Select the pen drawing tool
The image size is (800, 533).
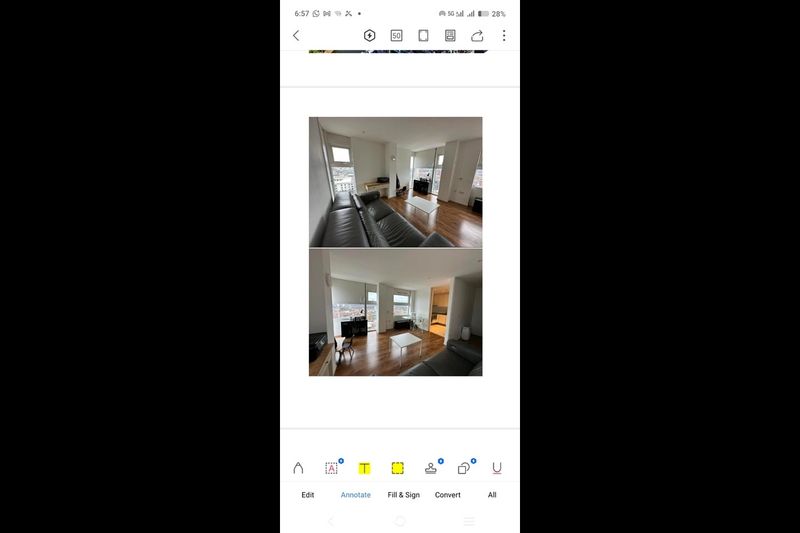298,468
